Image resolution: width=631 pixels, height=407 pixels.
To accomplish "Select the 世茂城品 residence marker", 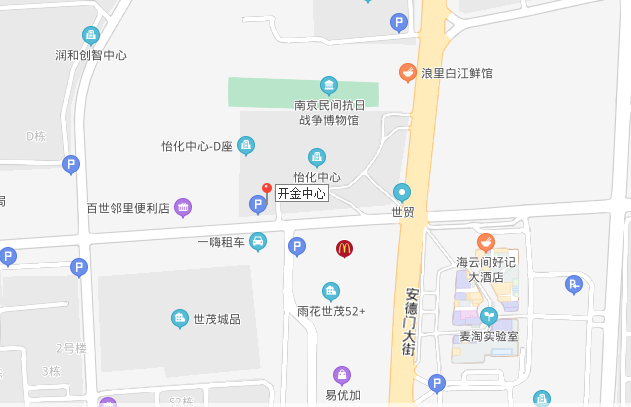I will pos(180,319).
